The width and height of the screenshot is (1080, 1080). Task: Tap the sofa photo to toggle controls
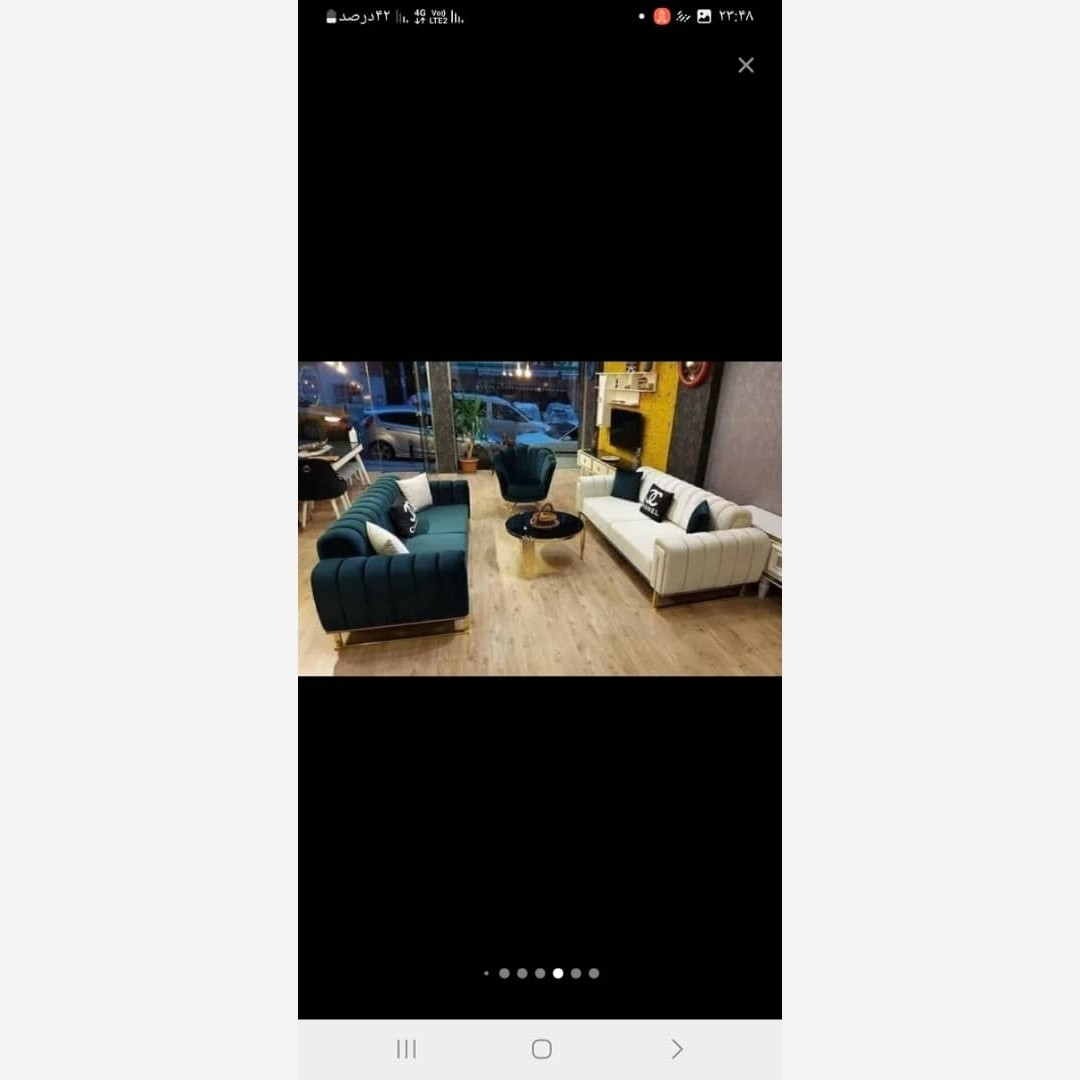[540, 518]
